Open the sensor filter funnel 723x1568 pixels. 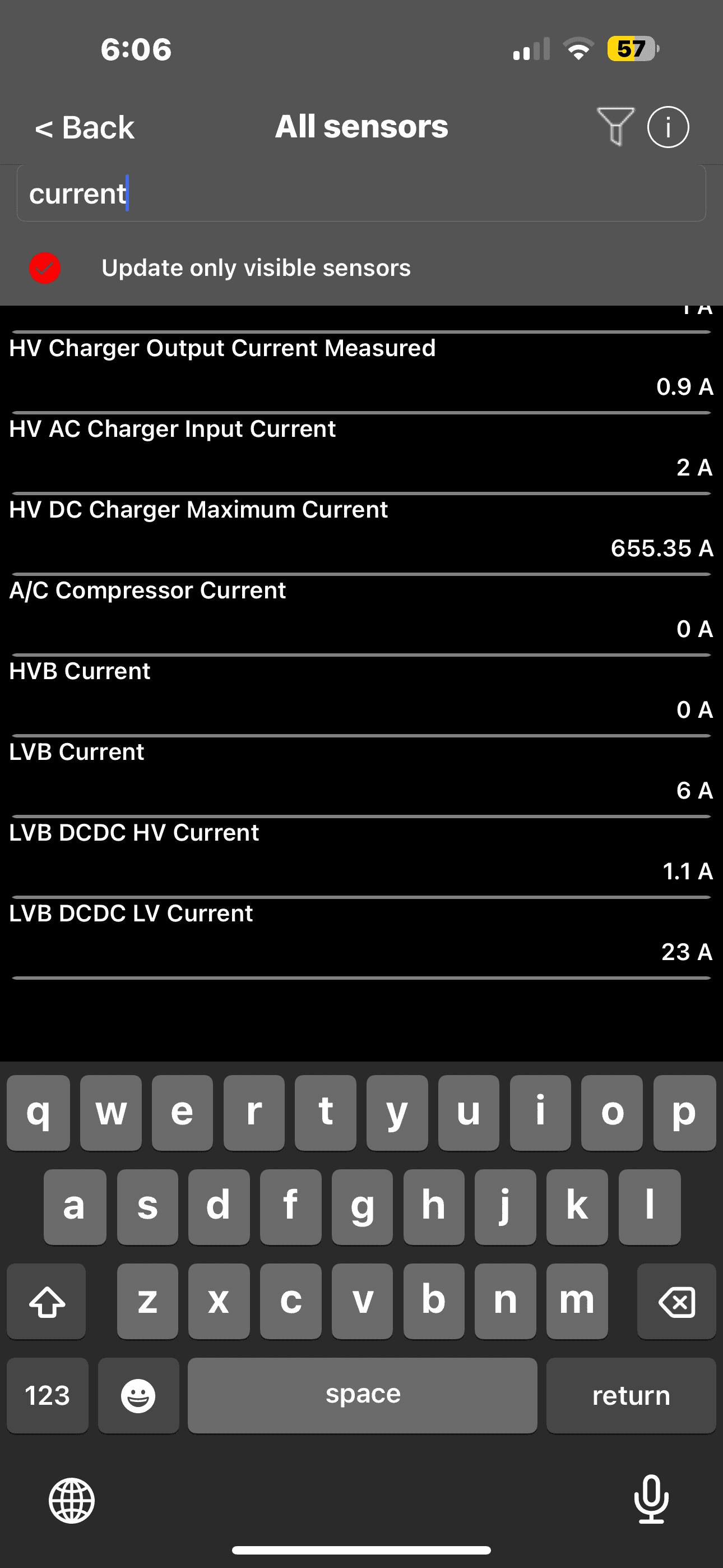point(615,127)
